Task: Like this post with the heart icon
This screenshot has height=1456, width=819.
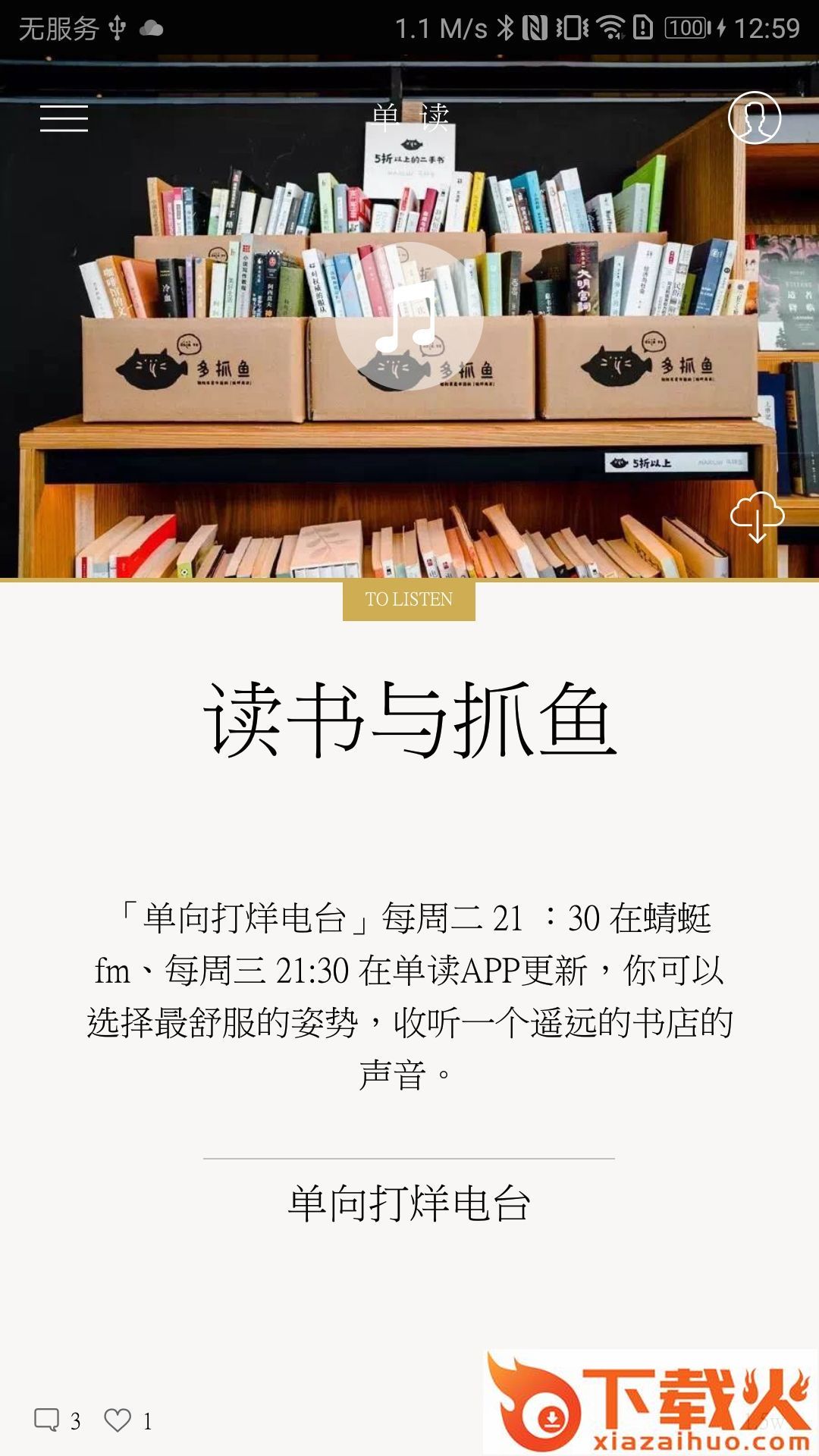Action: 118,1420
